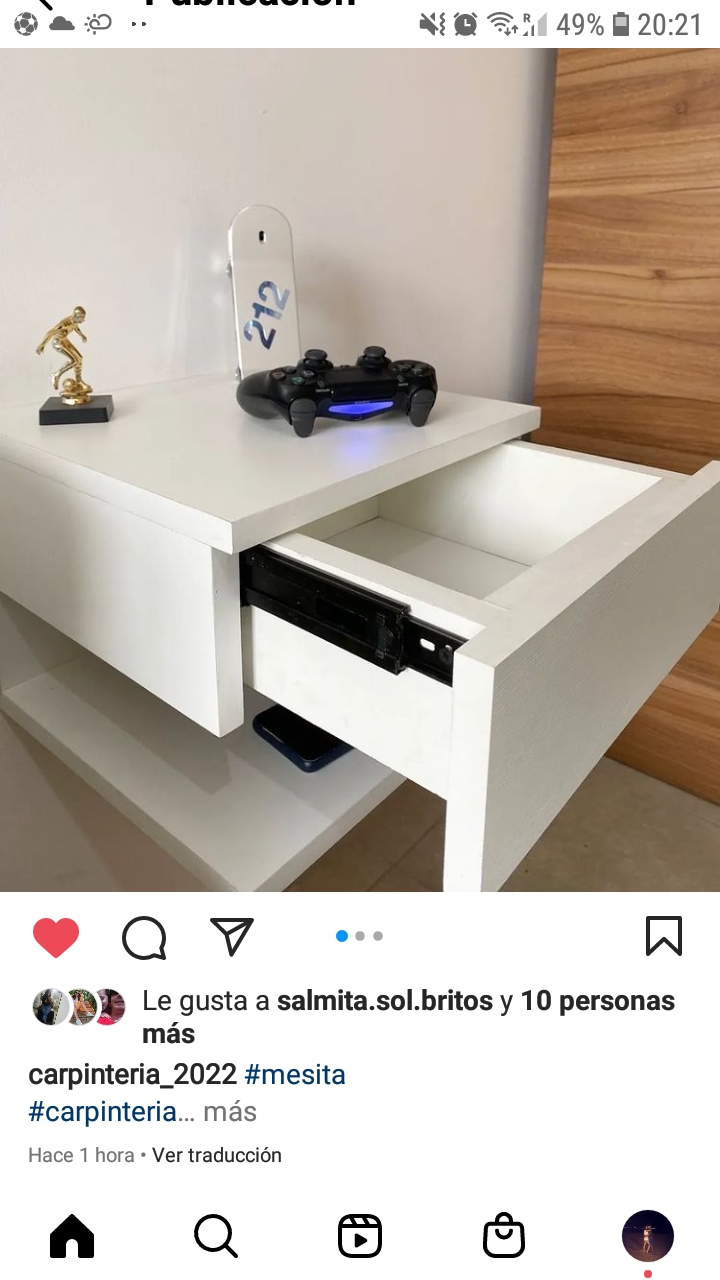Tap Ver traducción to translate the caption
This screenshot has height=1280, width=720.
pos(217,1155)
